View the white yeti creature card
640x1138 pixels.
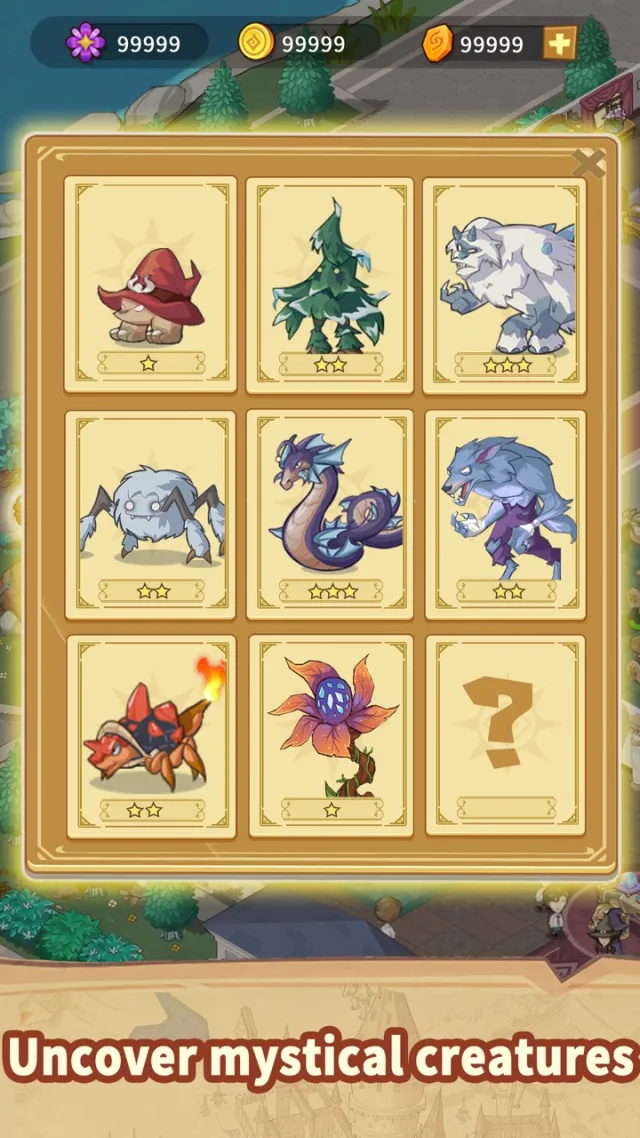(505, 285)
